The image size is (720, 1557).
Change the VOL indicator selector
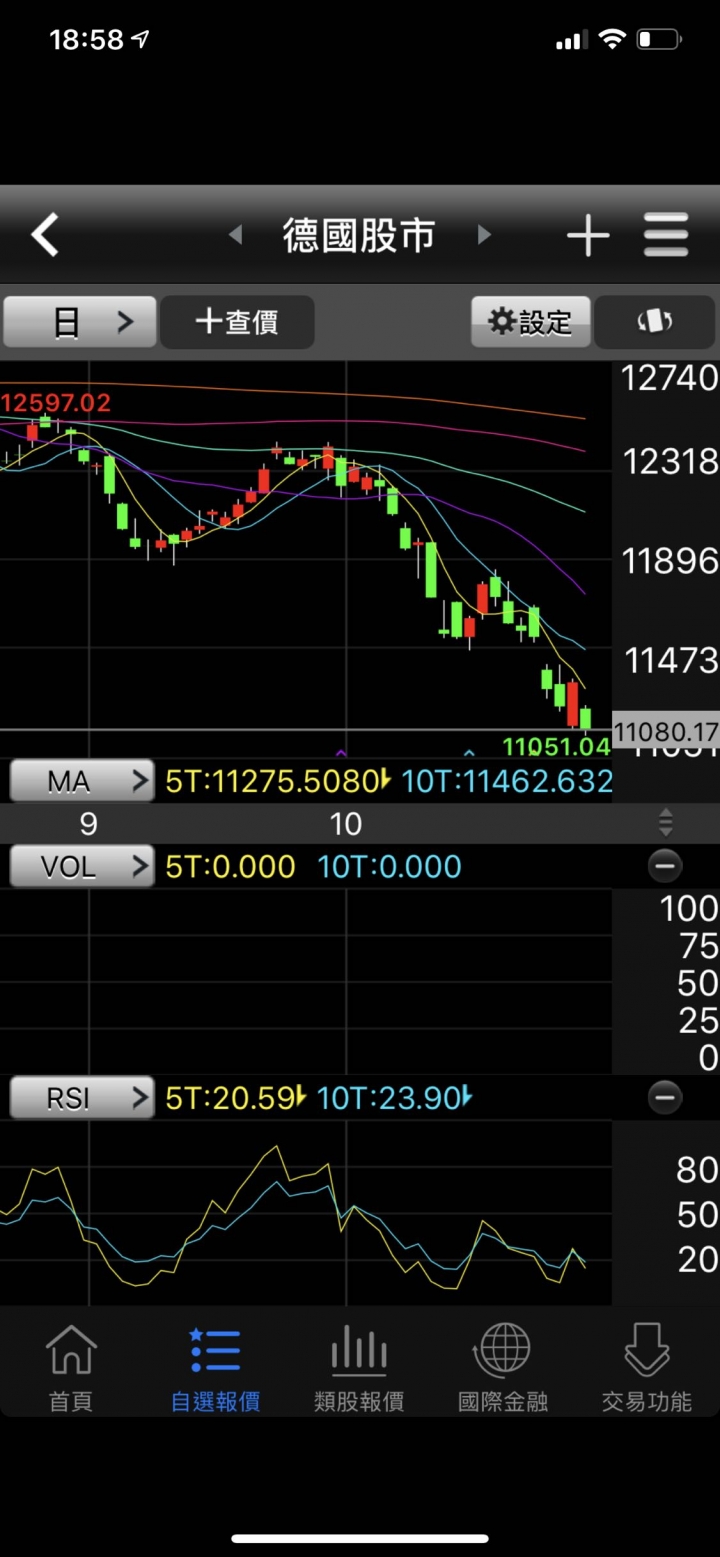pos(82,866)
